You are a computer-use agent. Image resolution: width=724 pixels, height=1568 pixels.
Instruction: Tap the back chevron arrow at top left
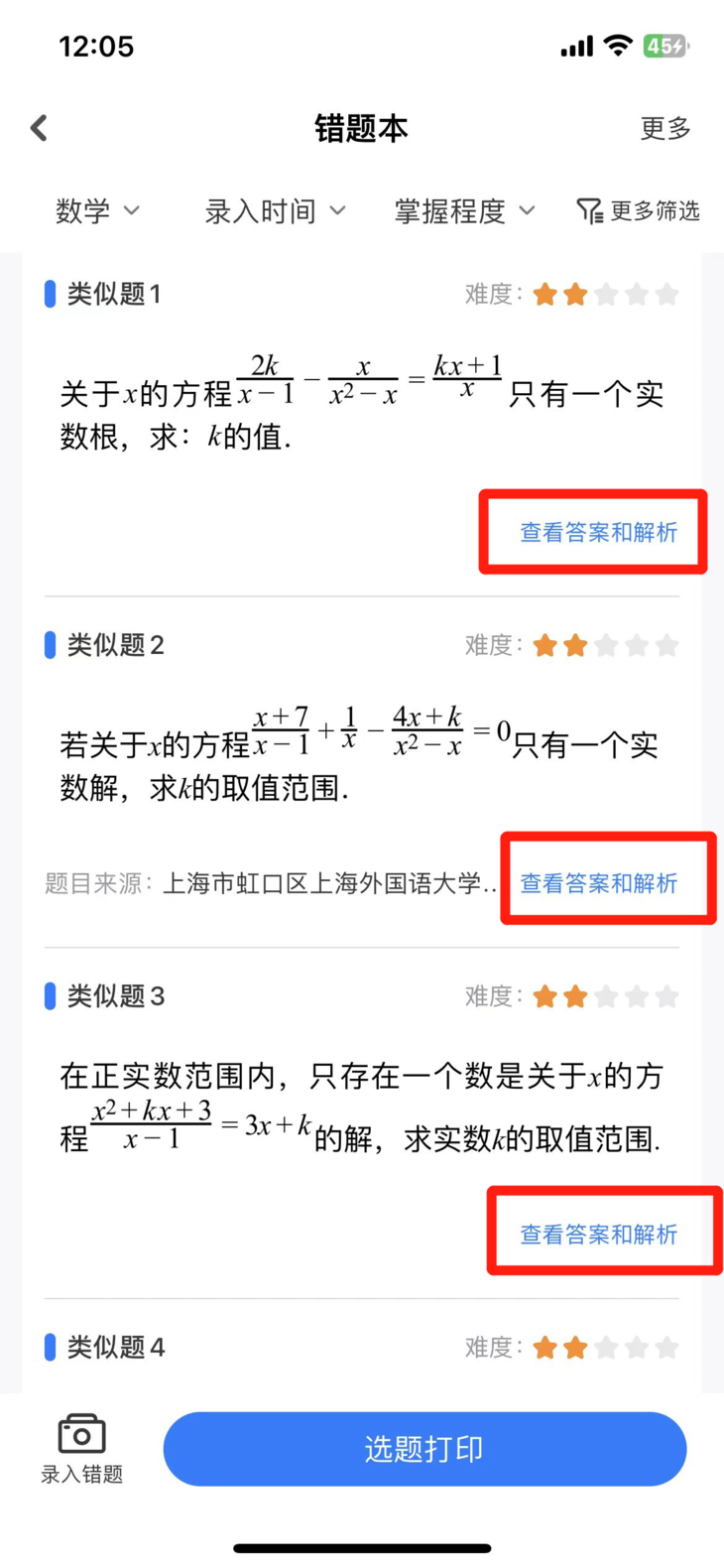[x=38, y=128]
